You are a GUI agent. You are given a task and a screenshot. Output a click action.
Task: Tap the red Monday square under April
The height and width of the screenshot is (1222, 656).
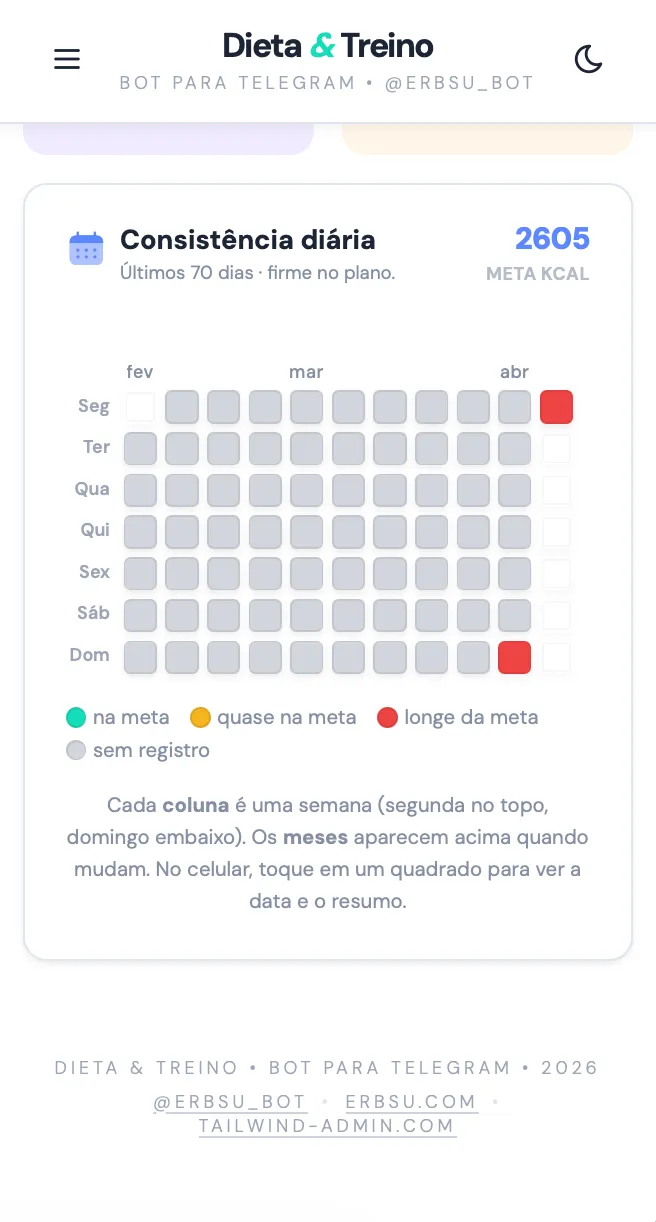(556, 407)
